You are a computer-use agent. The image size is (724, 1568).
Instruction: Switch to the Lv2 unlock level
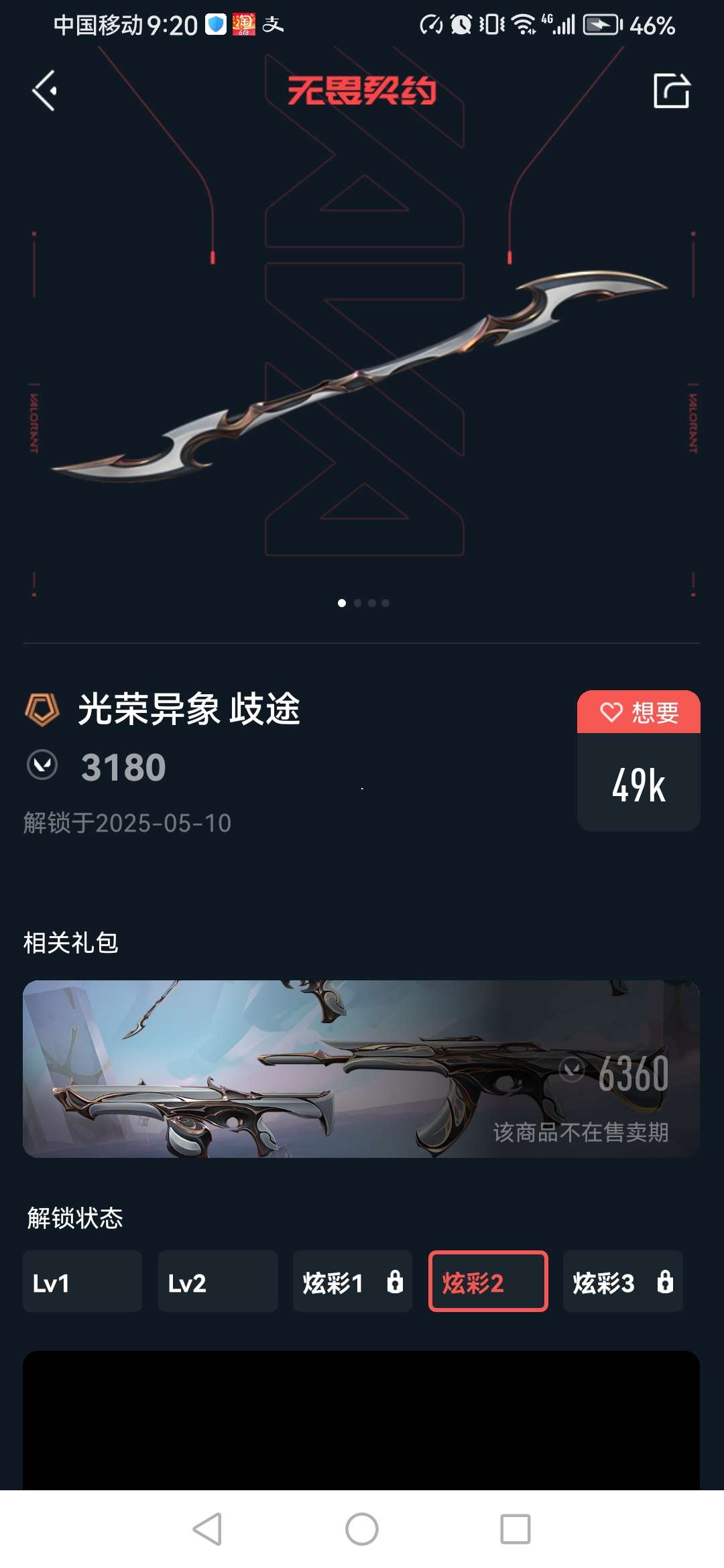pos(218,1281)
